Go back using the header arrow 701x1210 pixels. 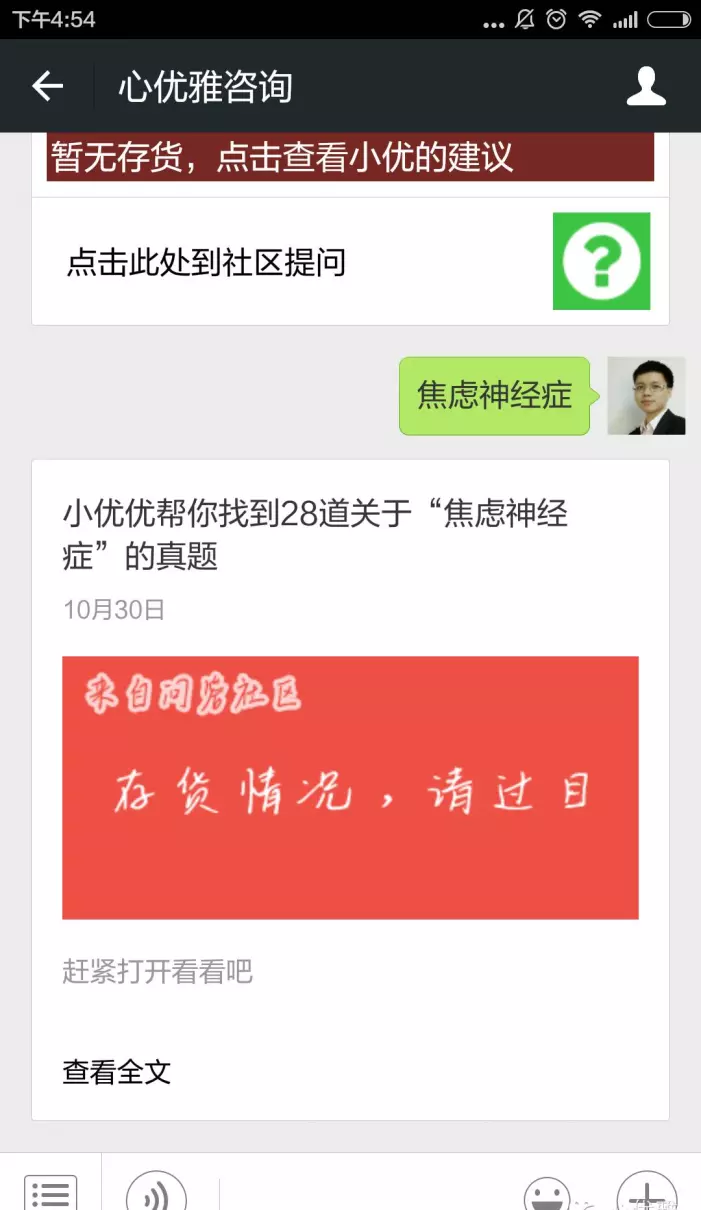click(x=47, y=87)
